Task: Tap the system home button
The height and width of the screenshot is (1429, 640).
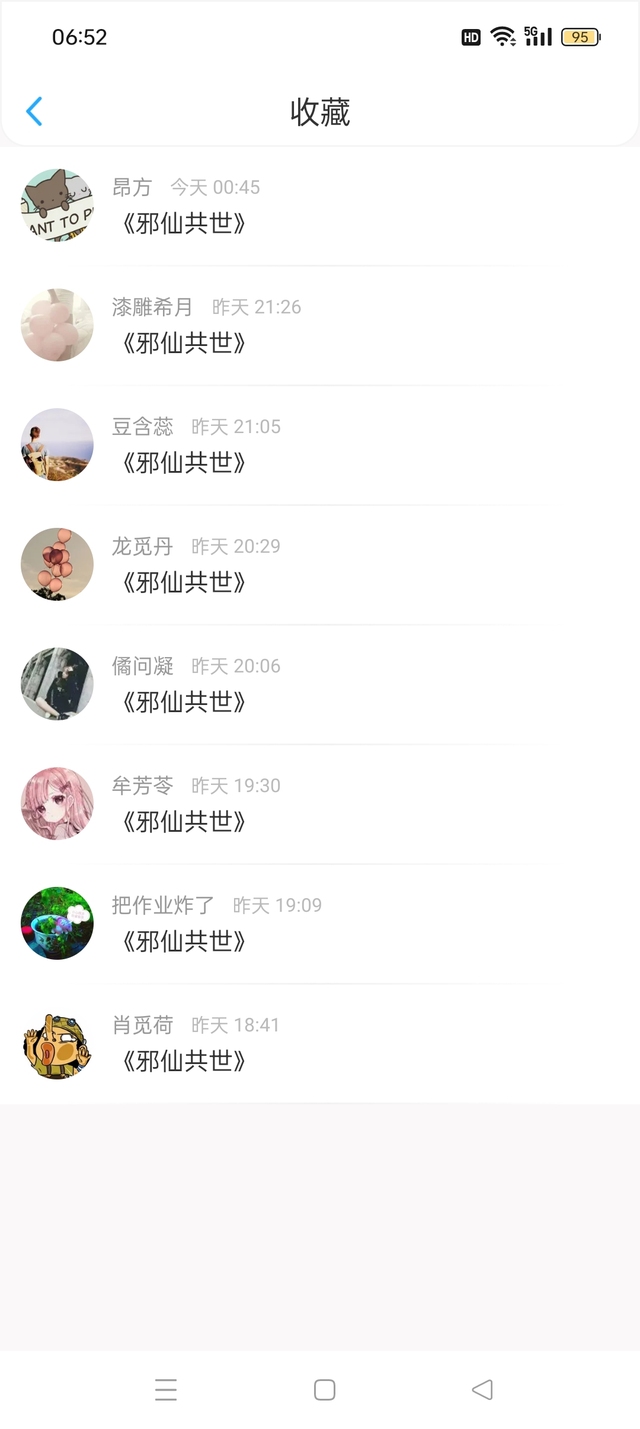Action: tap(324, 1389)
